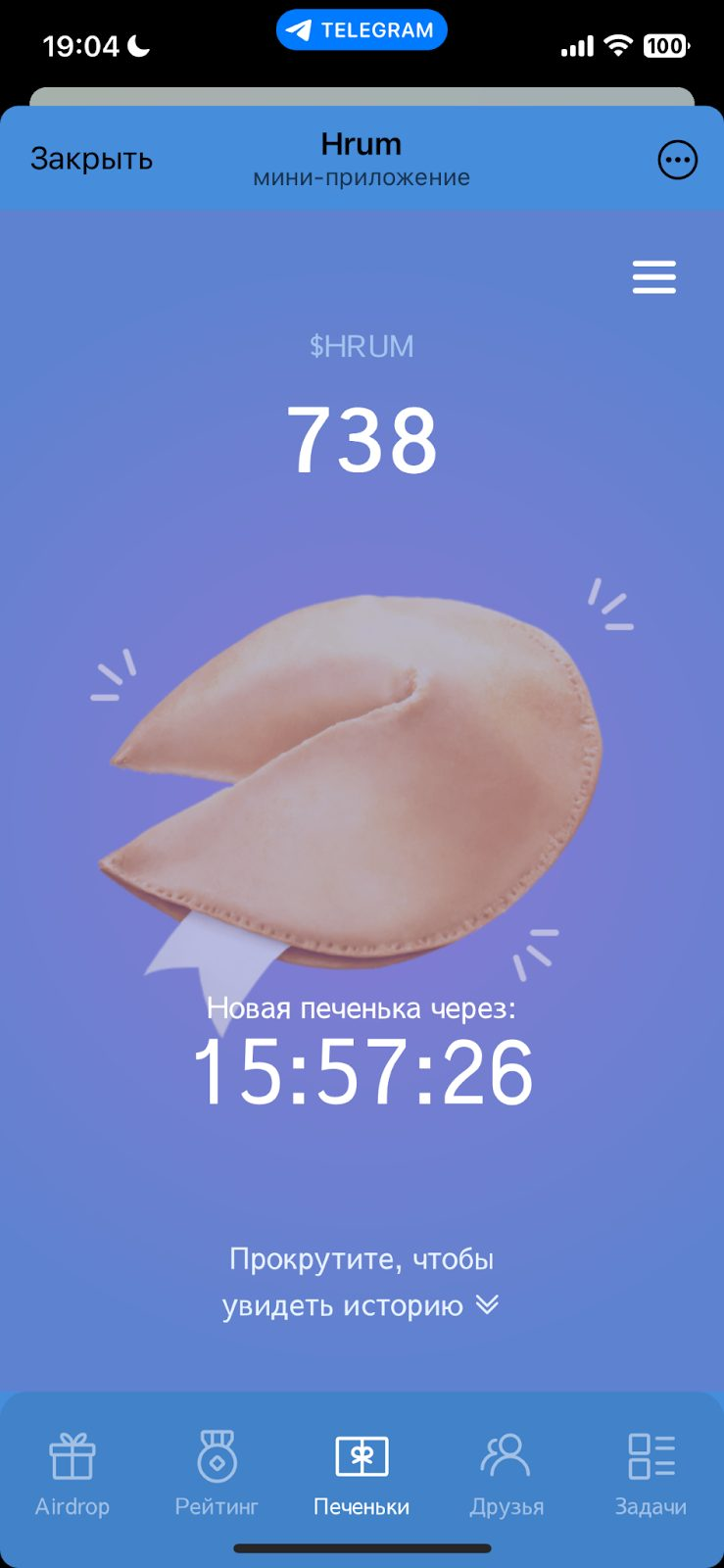Go to the Рейтинг tab
Image resolution: width=724 pixels, height=1568 pixels.
pyautogui.click(x=217, y=1473)
